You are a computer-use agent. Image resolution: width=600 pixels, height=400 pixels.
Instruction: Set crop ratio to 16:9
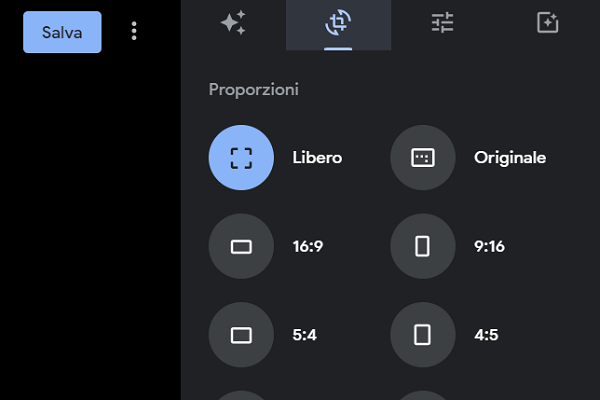click(241, 246)
